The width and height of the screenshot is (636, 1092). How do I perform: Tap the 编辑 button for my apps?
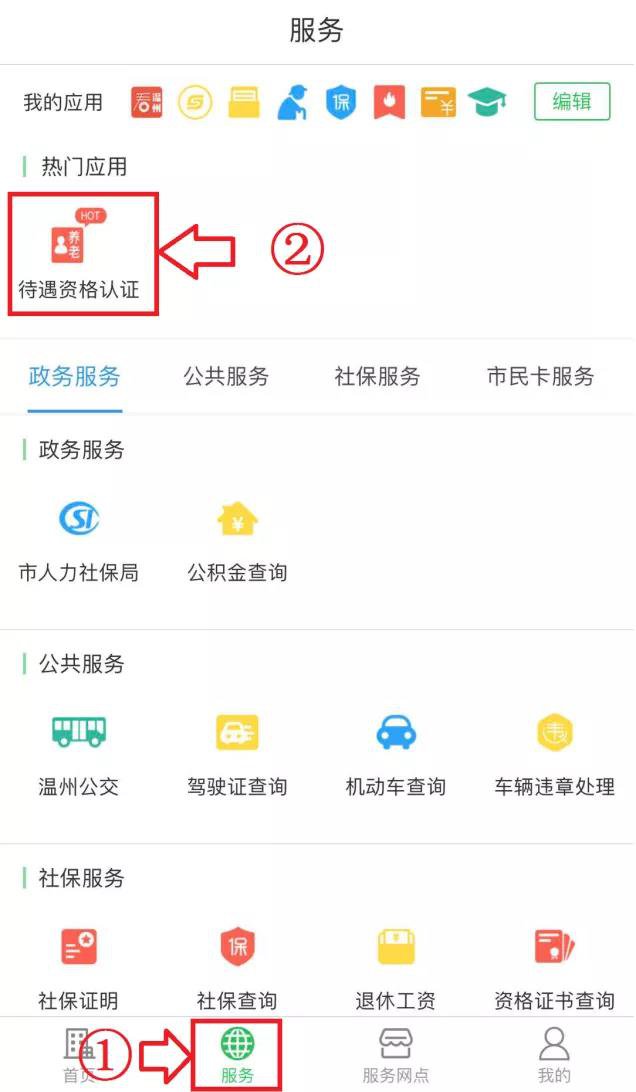click(571, 101)
